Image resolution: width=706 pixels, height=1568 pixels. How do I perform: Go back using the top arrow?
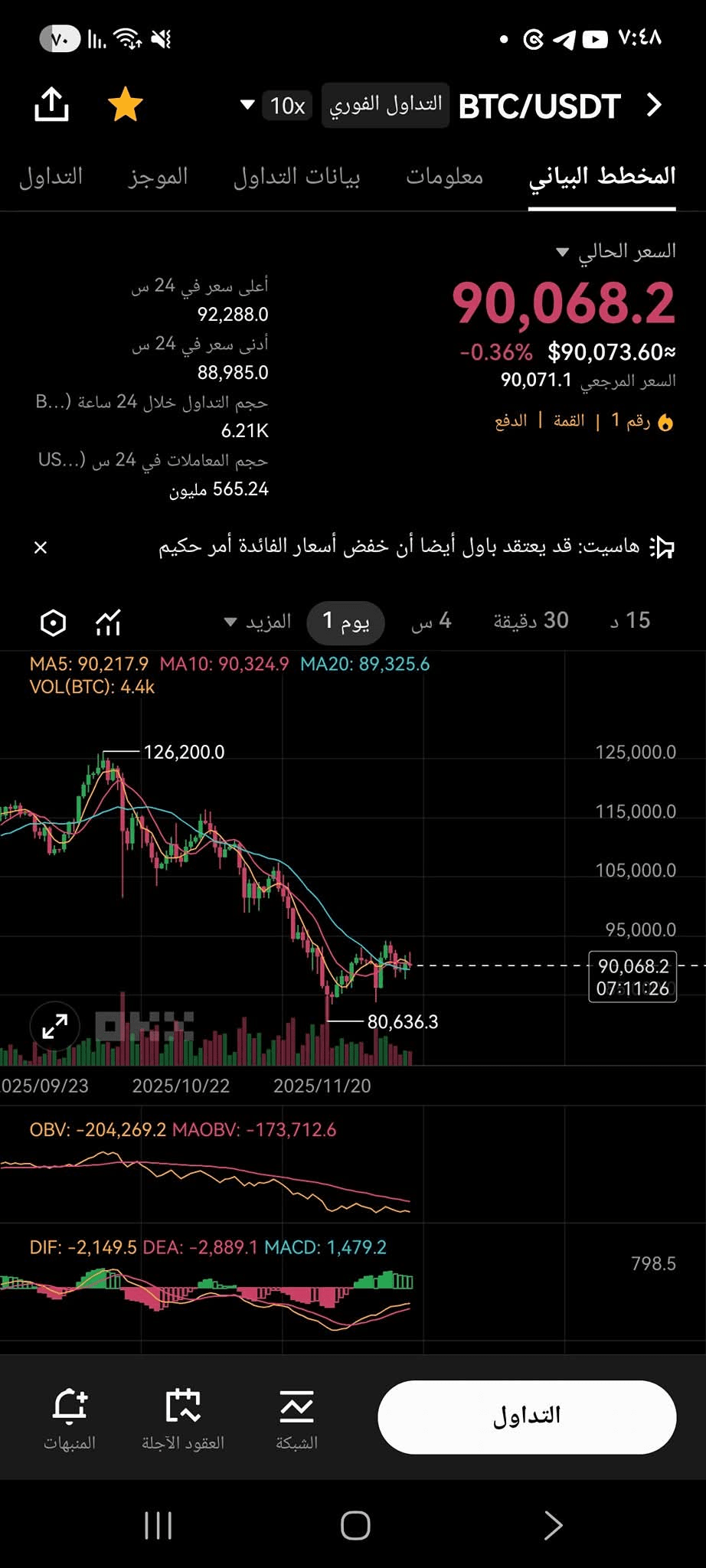654,105
